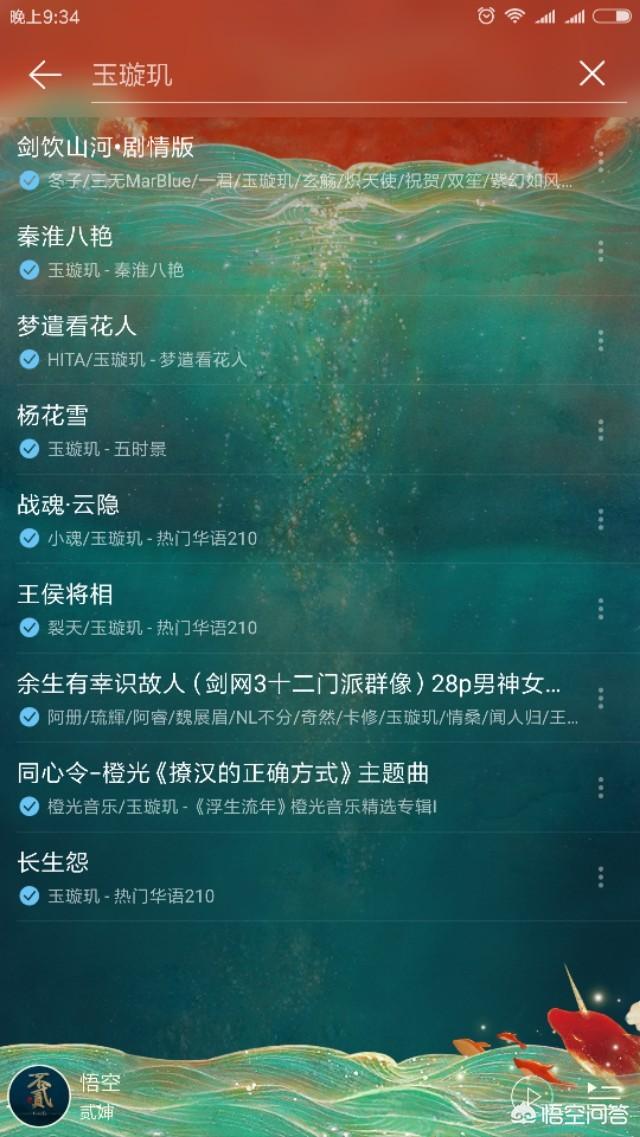Go back with the arrow icon
Viewport: 640px width, 1137px height.
pos(45,74)
